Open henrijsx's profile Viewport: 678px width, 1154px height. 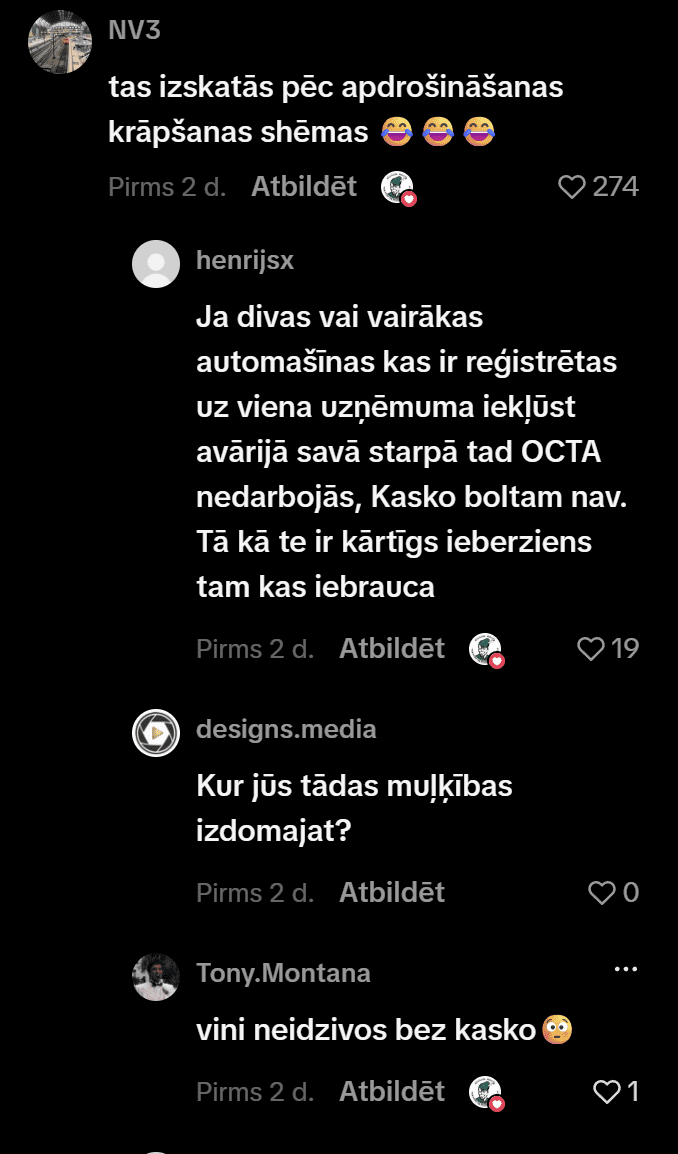coord(156,264)
